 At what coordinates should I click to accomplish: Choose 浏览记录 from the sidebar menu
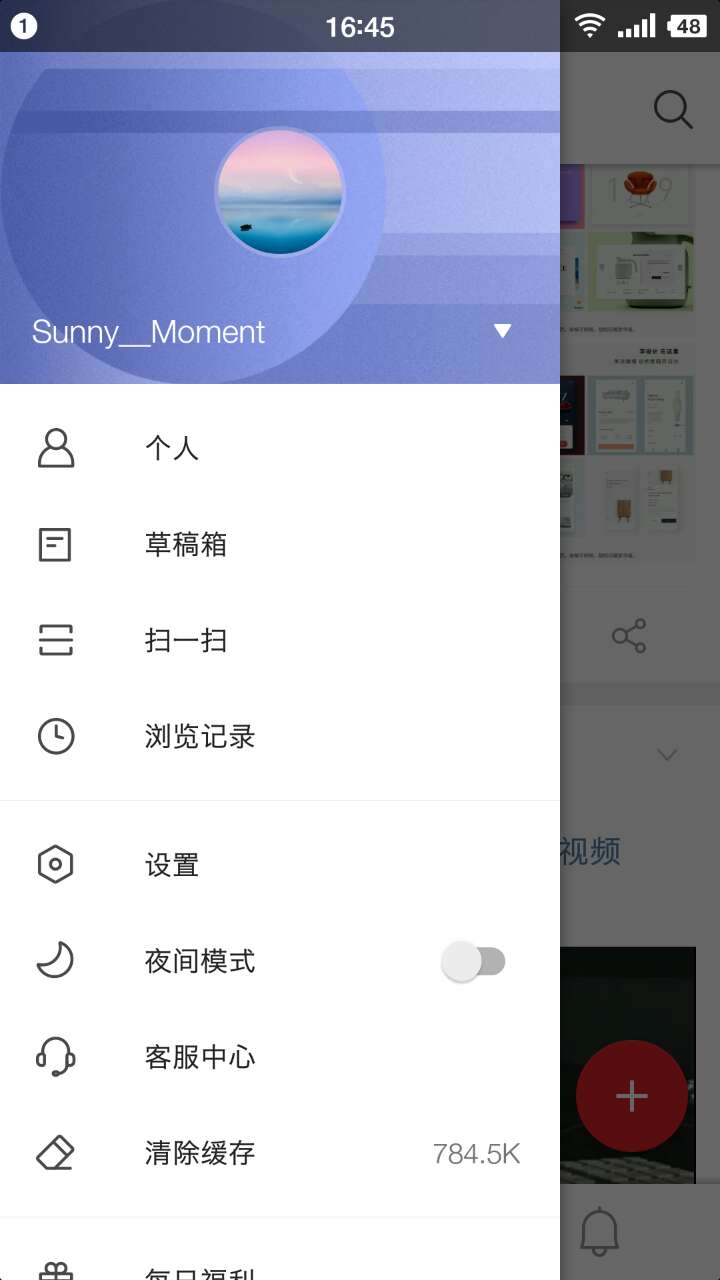click(x=200, y=736)
